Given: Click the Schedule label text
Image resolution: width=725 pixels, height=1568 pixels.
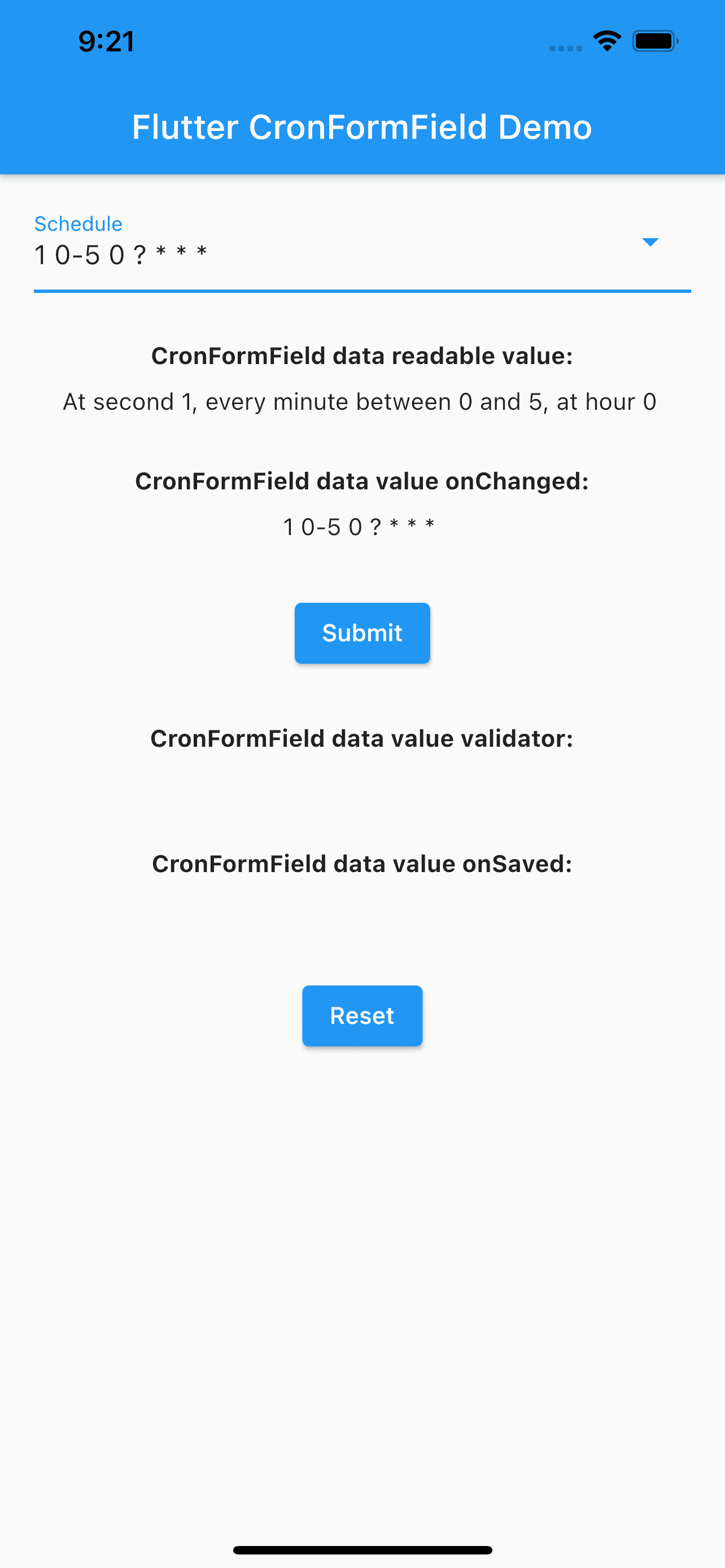Looking at the screenshot, I should (78, 224).
